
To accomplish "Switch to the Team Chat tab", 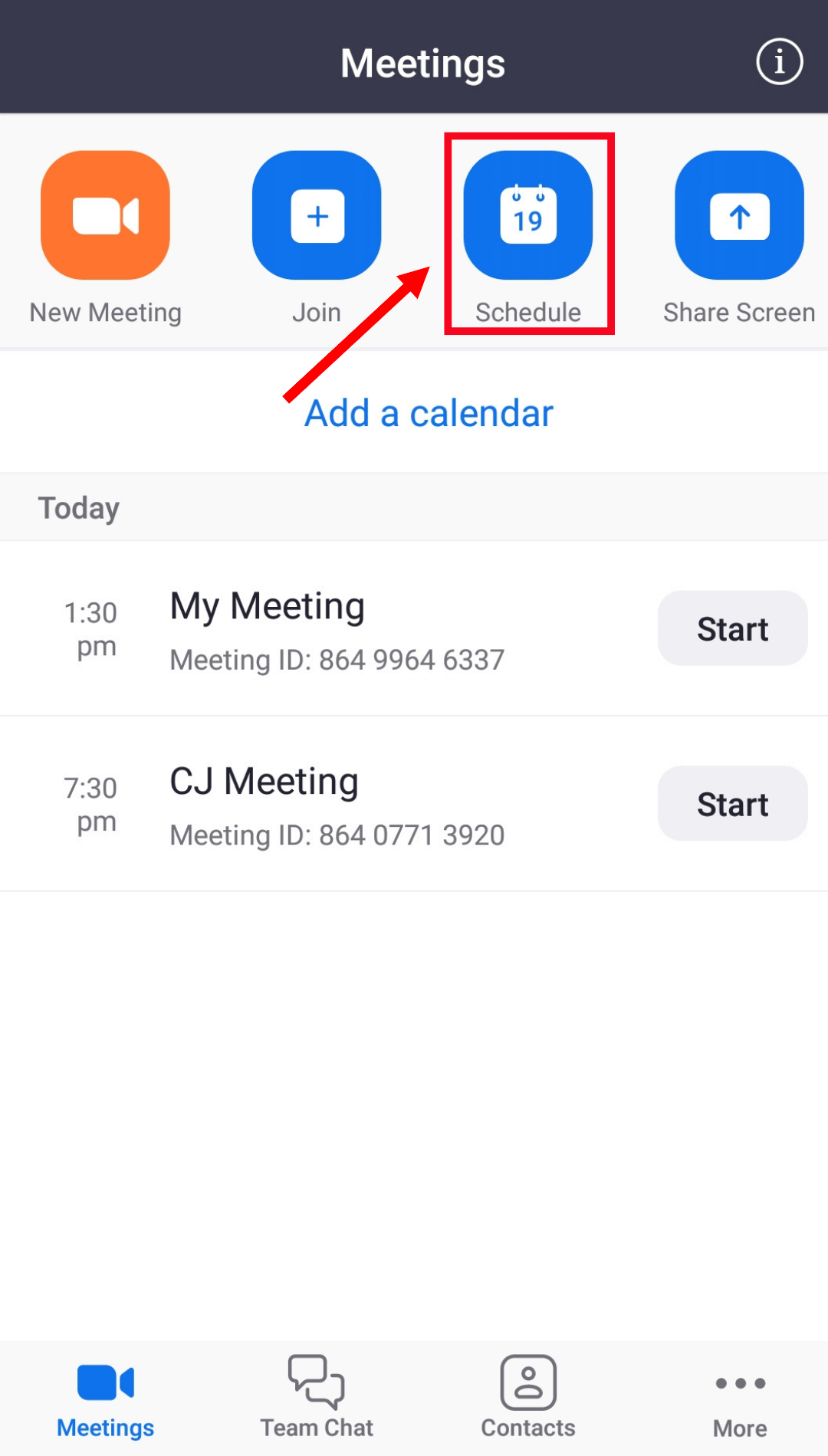I will pos(317,1397).
